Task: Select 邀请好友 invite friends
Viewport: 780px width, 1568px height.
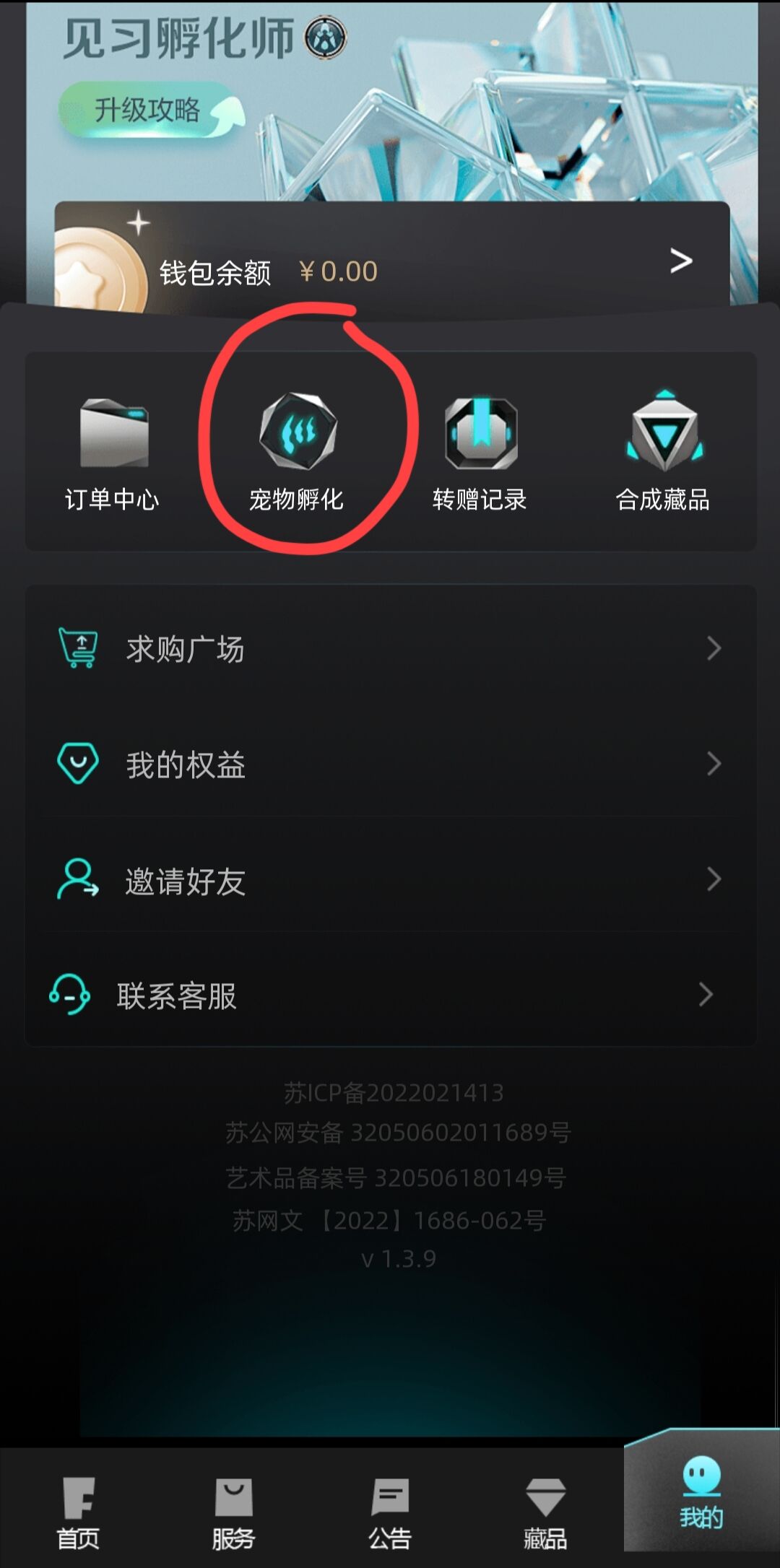Action: point(391,879)
